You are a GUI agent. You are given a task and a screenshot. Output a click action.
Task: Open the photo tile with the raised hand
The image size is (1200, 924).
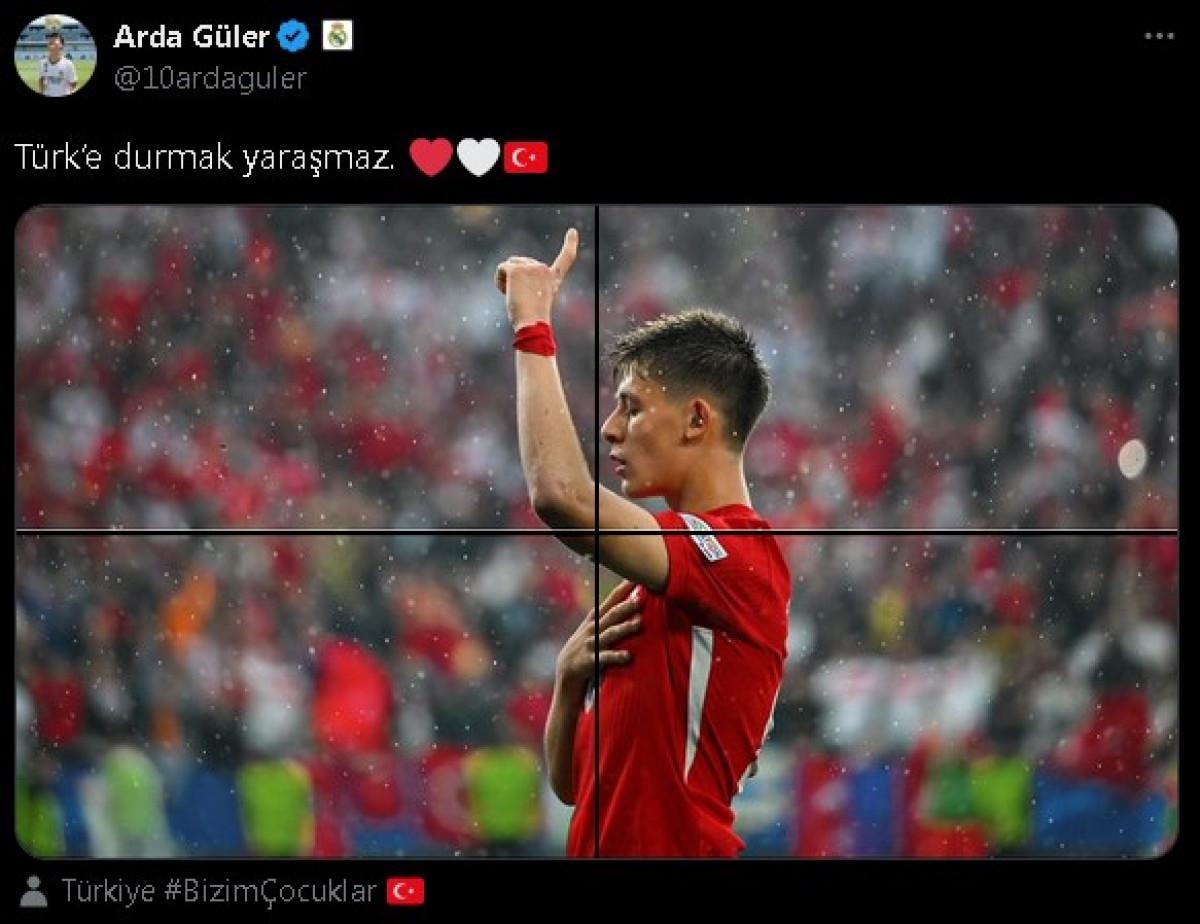coord(305,367)
